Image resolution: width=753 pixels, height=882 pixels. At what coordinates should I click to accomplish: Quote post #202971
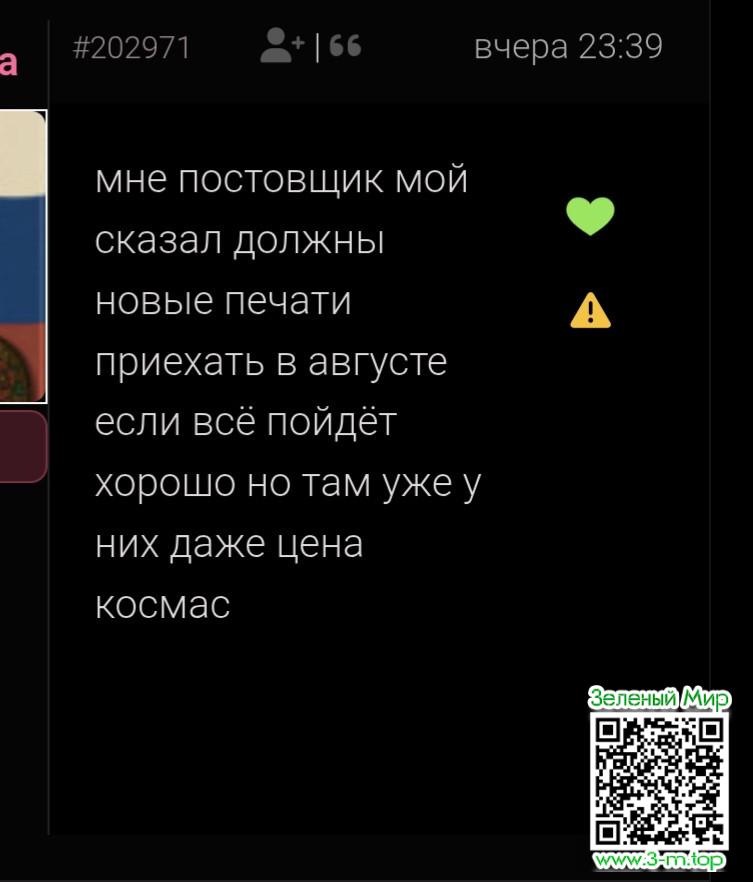pyautogui.click(x=347, y=46)
